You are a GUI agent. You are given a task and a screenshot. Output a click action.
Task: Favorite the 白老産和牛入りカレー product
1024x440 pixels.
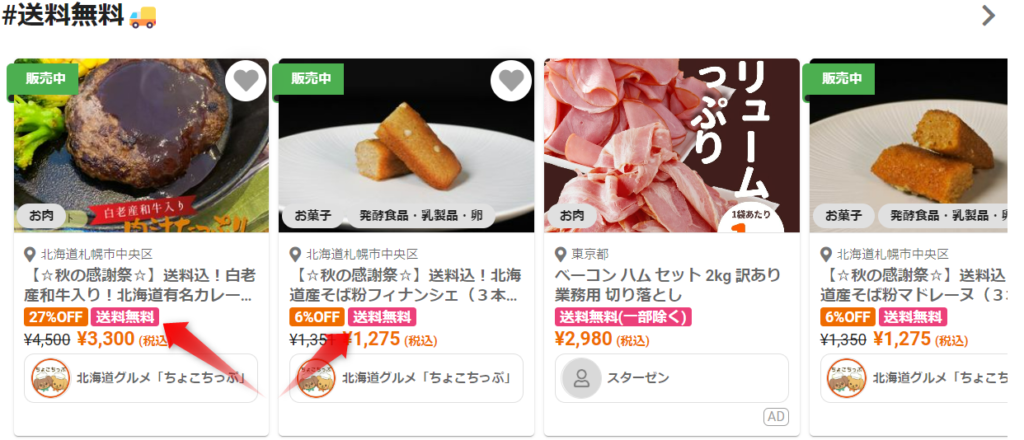point(245,81)
